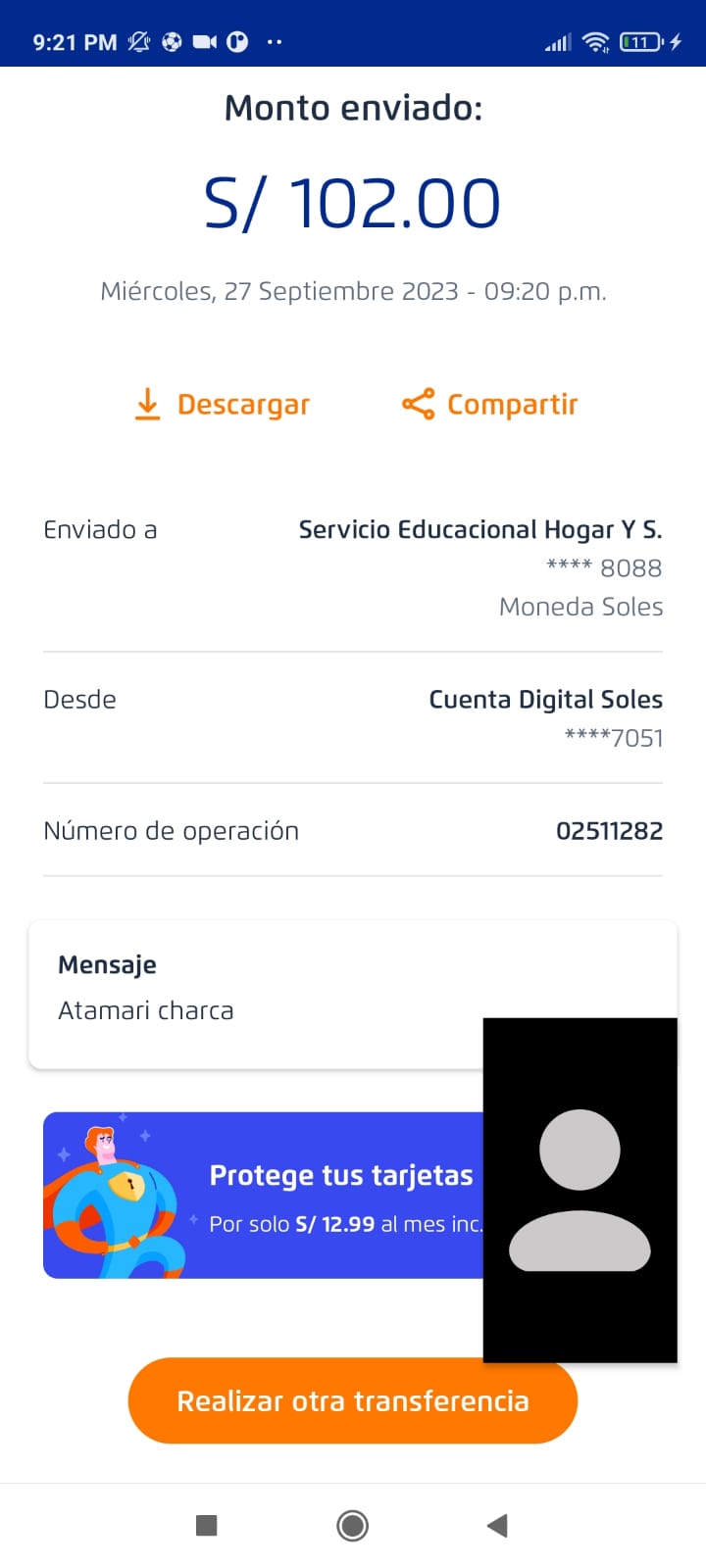Viewport: 706px width, 1568px height.
Task: Share the receipt via Compartir
Action: [489, 405]
